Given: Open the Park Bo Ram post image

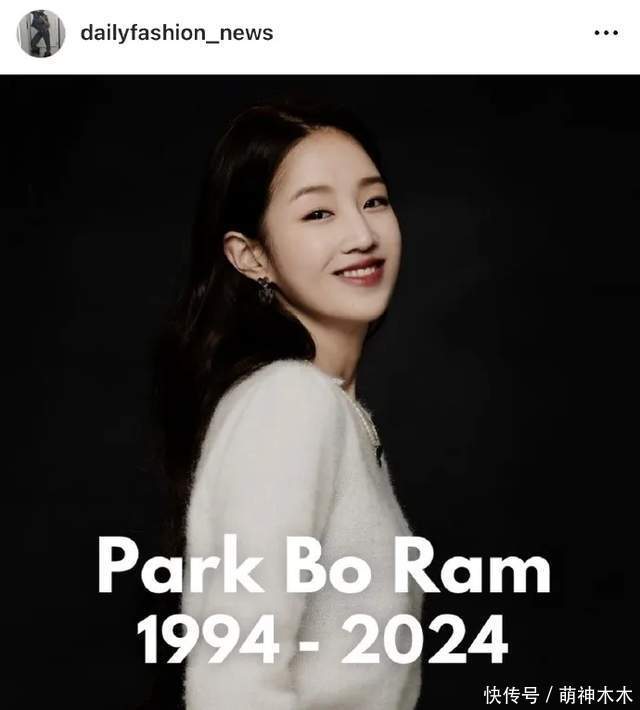Looking at the screenshot, I should click(x=320, y=390).
